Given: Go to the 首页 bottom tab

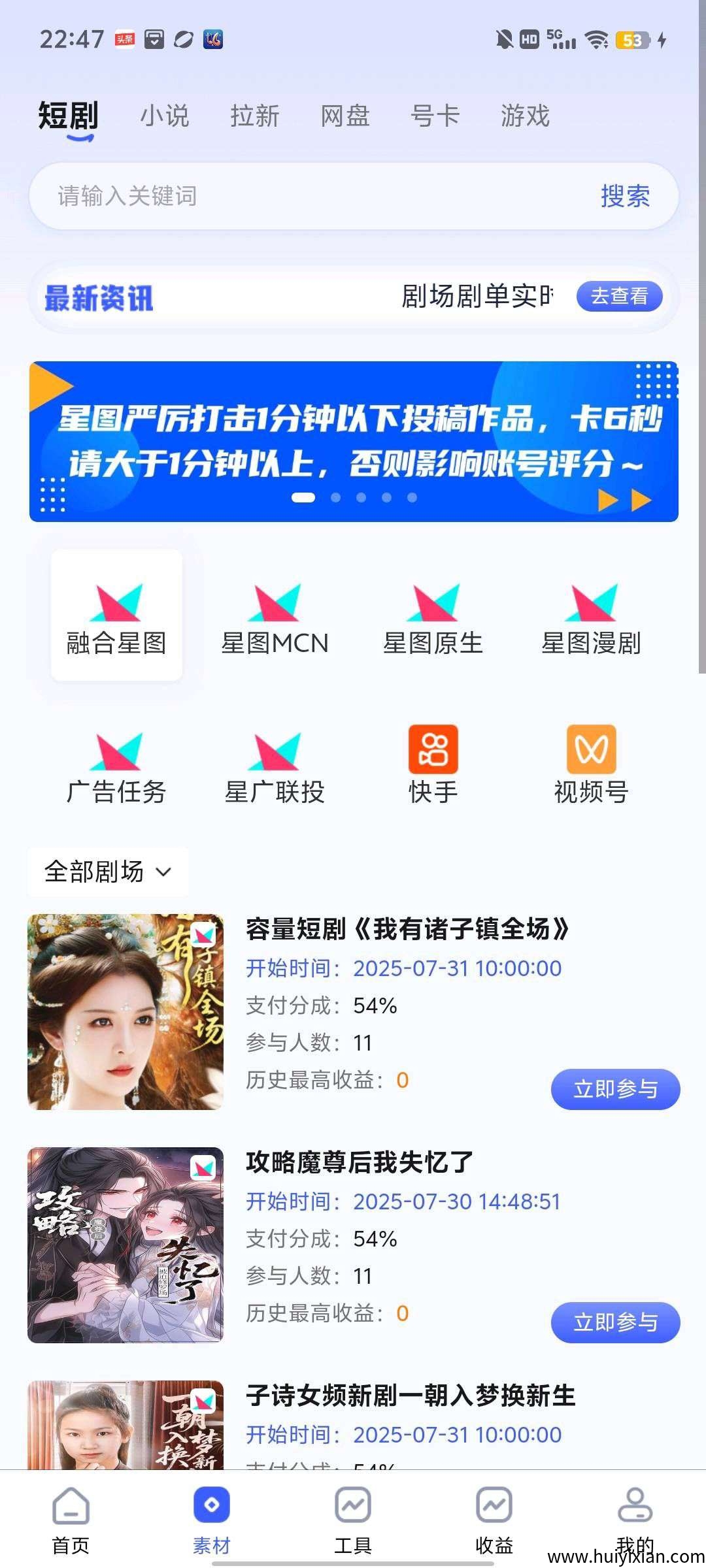Looking at the screenshot, I should pyautogui.click(x=71, y=1520).
